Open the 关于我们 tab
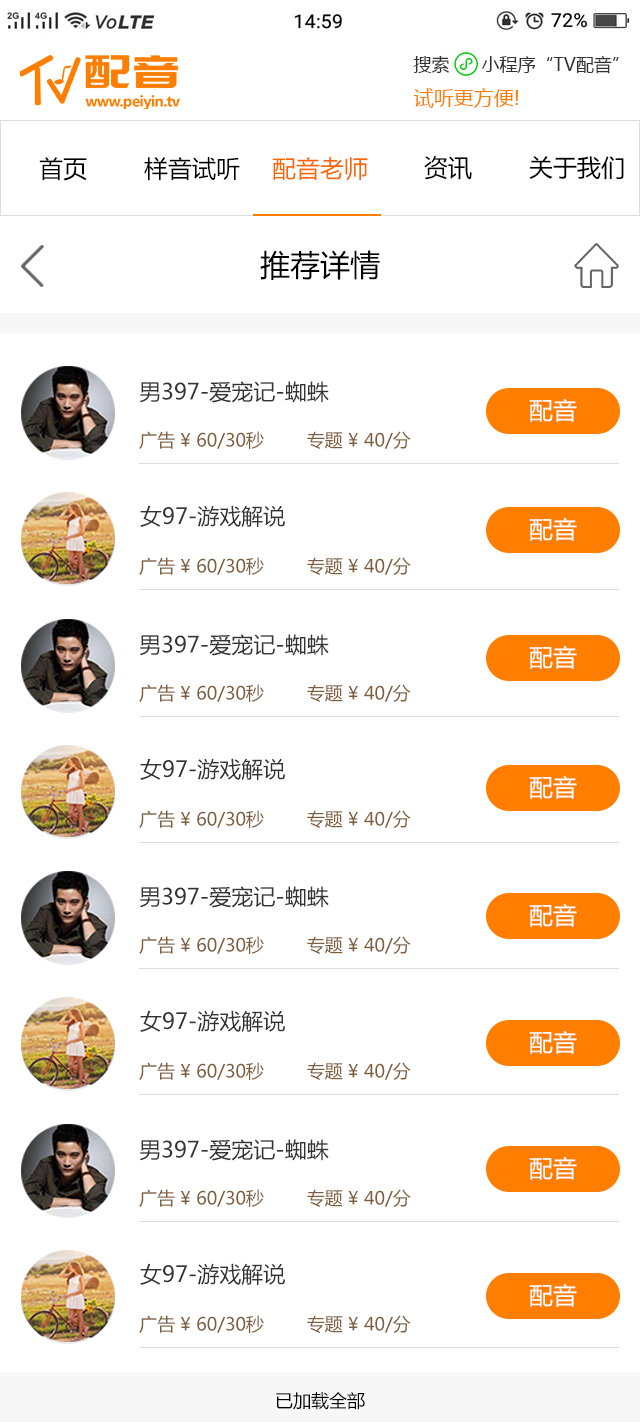 pos(576,169)
